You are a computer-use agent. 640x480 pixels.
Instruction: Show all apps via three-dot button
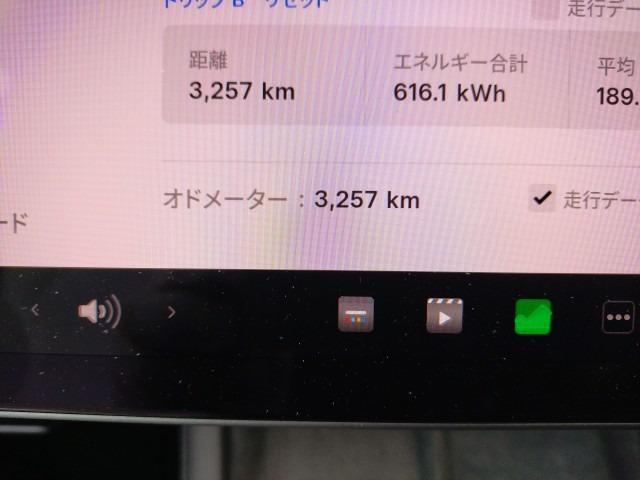point(618,318)
